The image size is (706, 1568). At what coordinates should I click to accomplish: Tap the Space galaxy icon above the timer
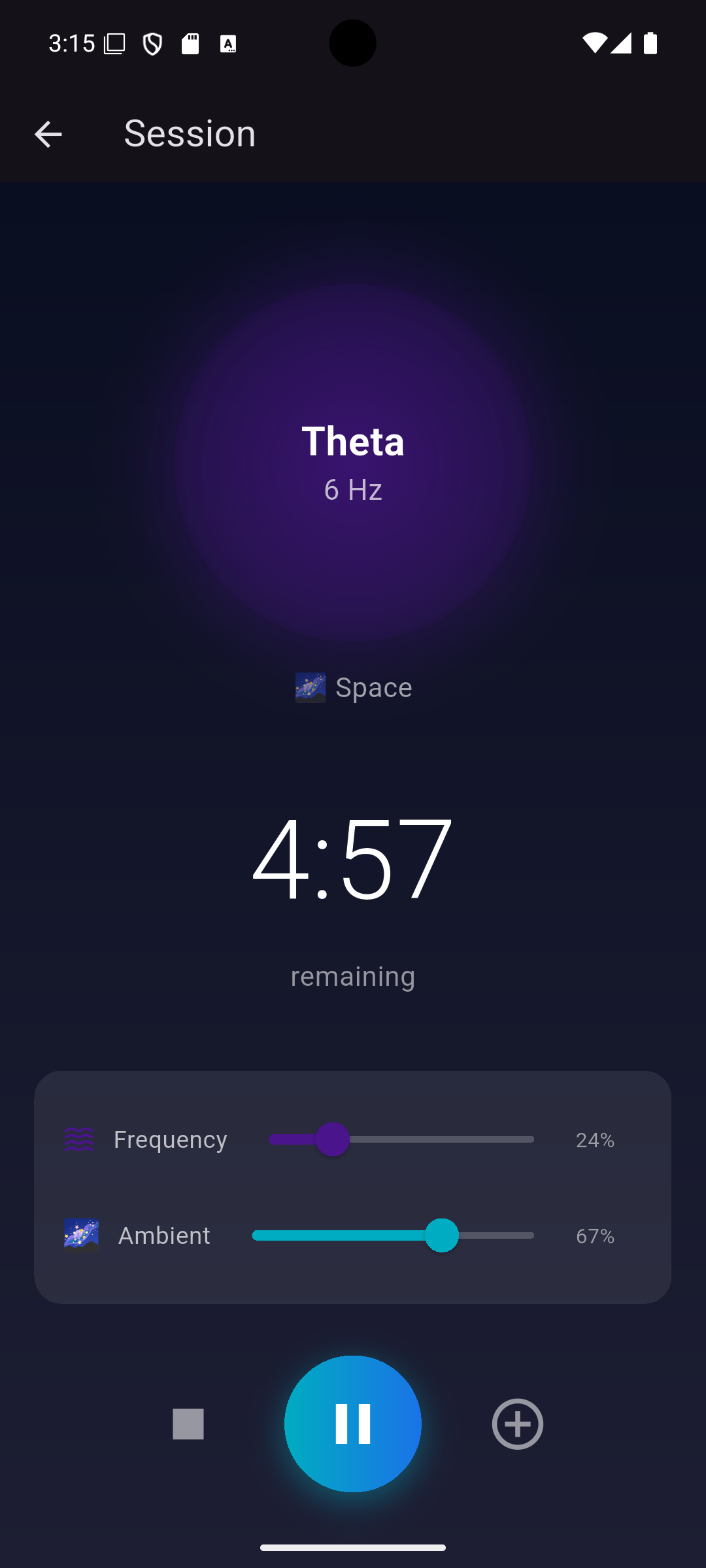[x=310, y=687]
